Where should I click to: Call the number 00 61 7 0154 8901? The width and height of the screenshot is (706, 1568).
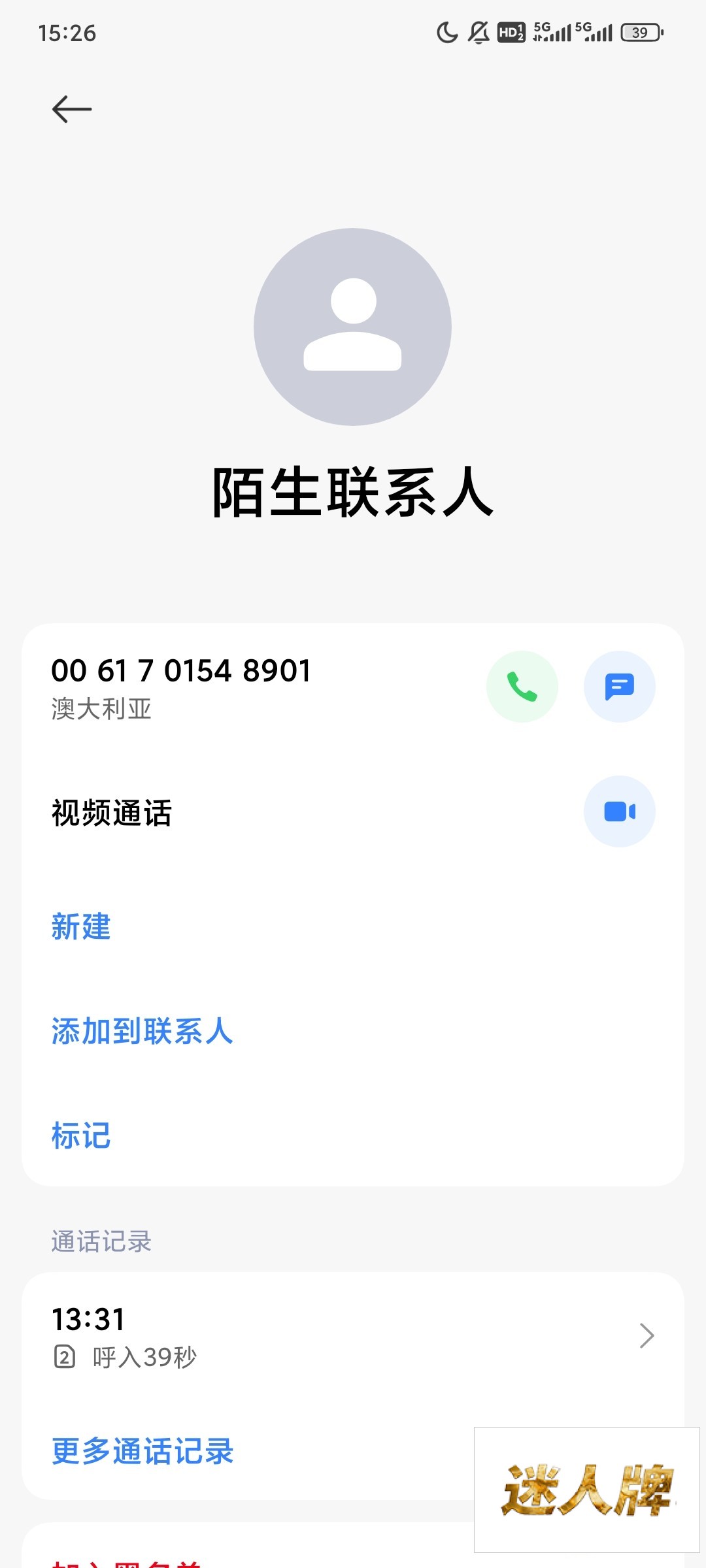tap(522, 687)
